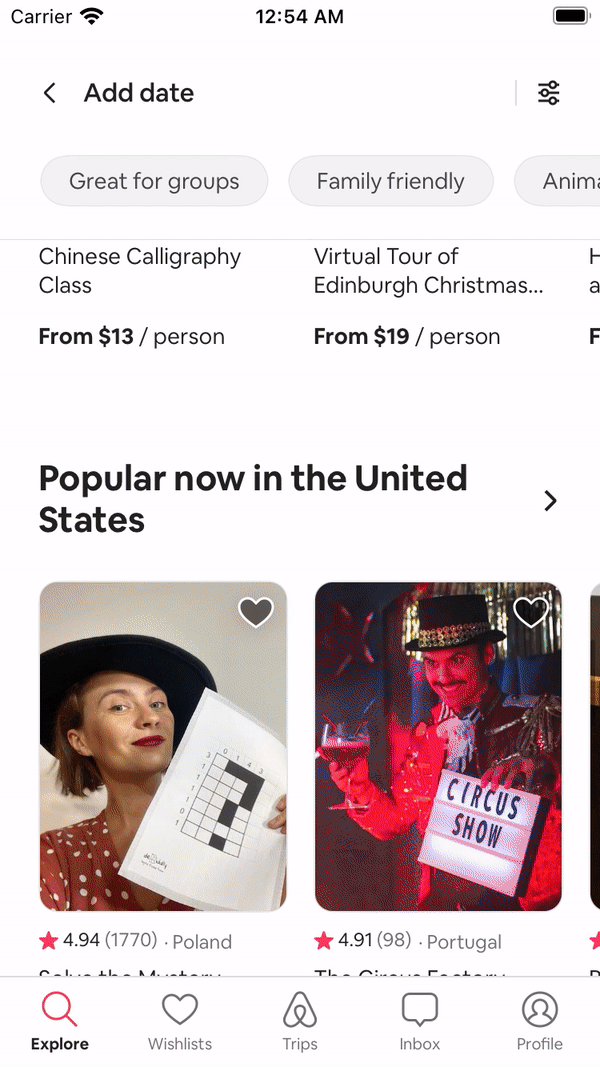
Task: Select the Great for groups chip
Action: (154, 181)
